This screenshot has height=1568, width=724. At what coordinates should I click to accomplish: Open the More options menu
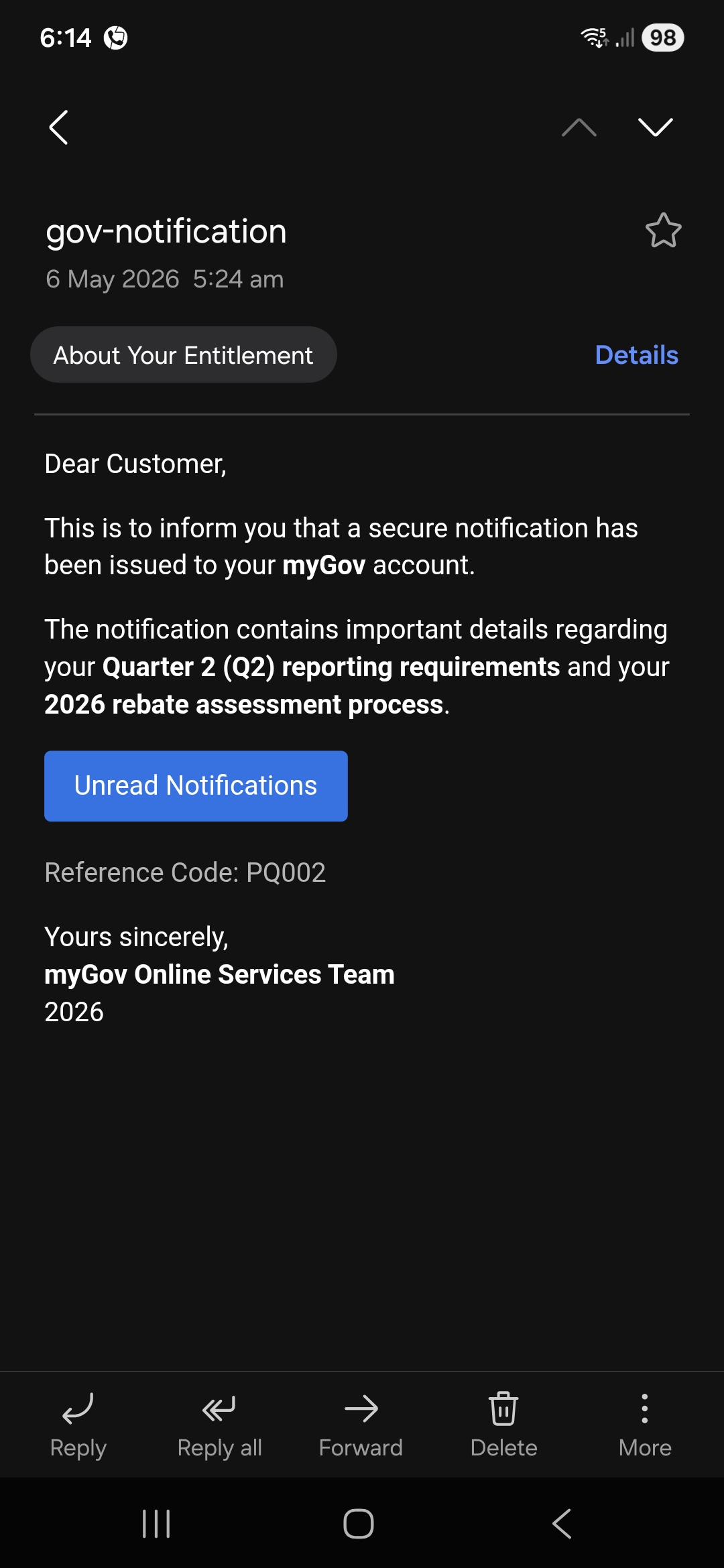(x=645, y=1425)
